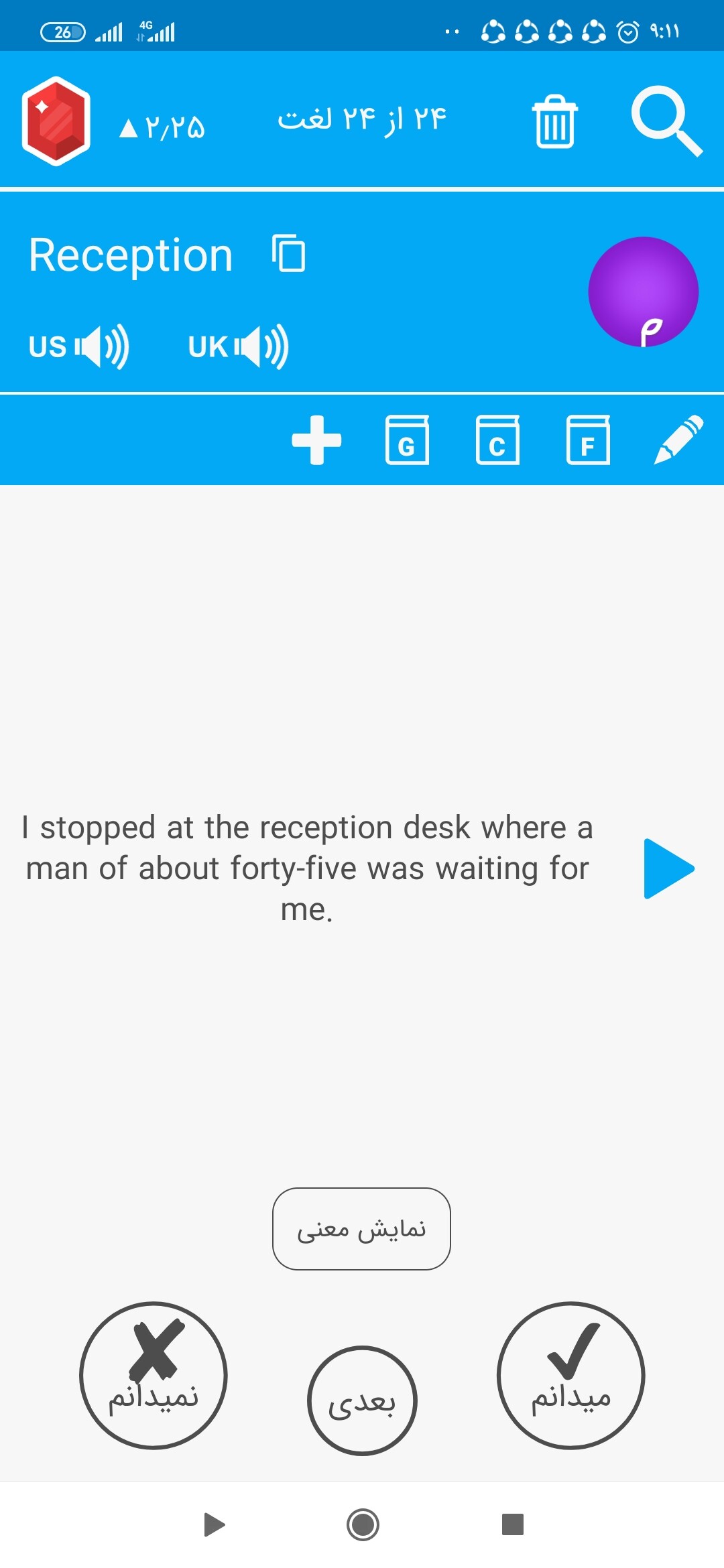Open the F dictionary book icon

click(588, 440)
